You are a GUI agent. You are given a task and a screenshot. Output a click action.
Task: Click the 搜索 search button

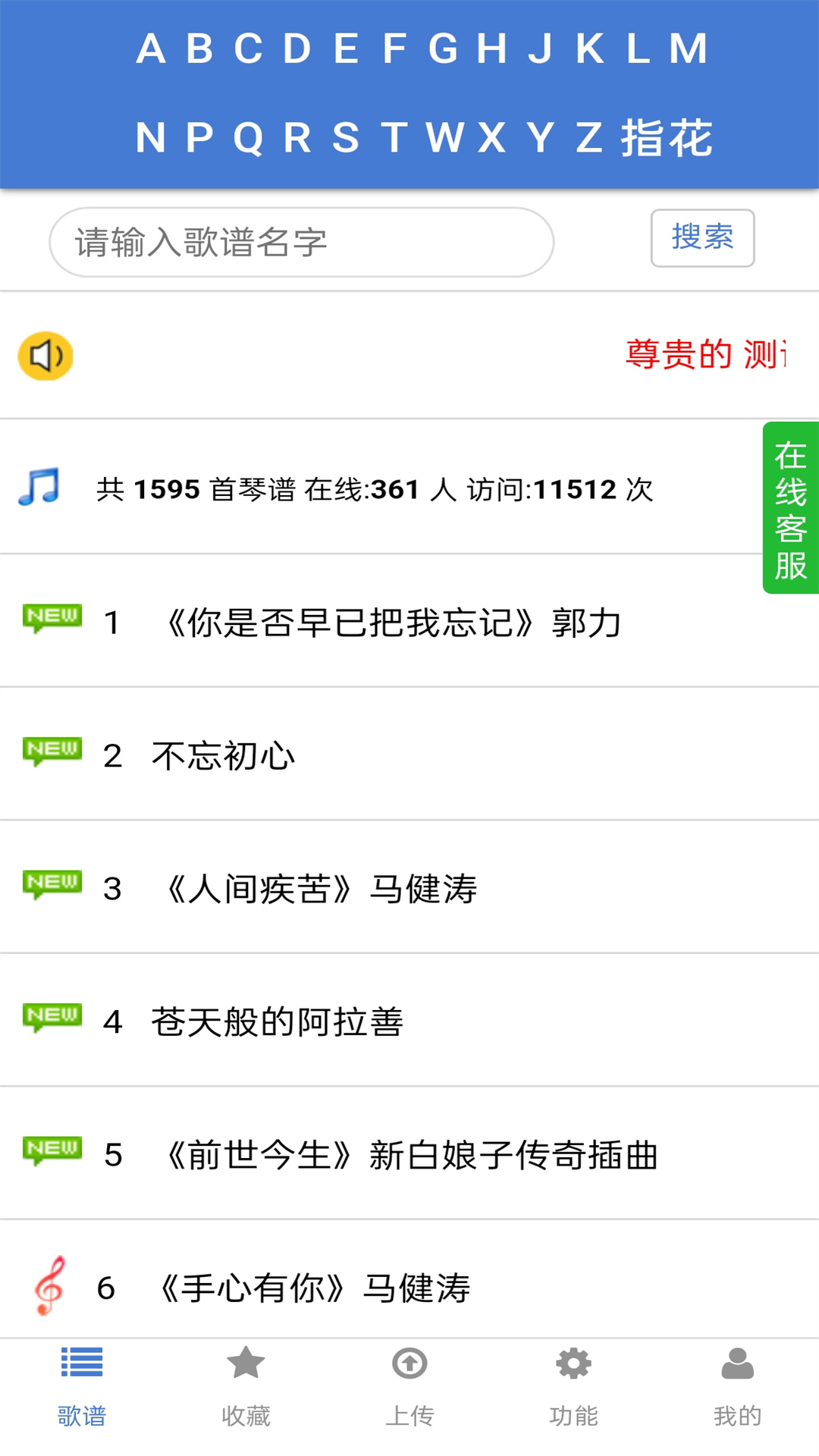[701, 239]
